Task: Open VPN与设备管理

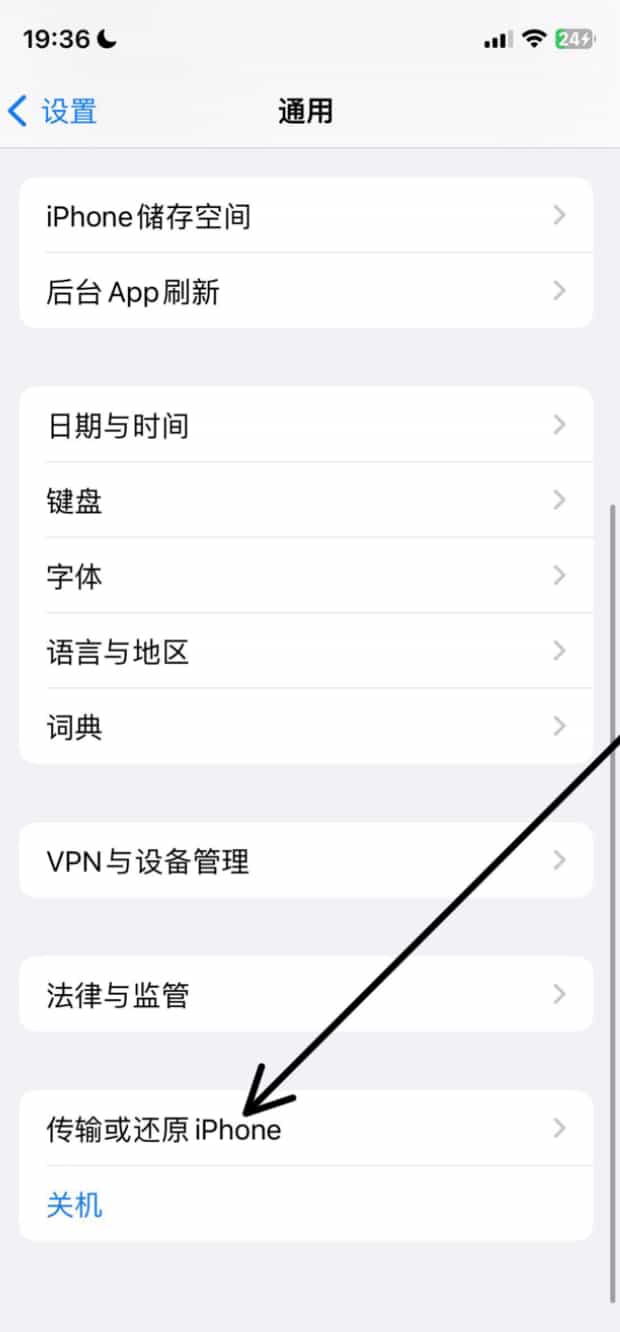Action: click(x=306, y=860)
